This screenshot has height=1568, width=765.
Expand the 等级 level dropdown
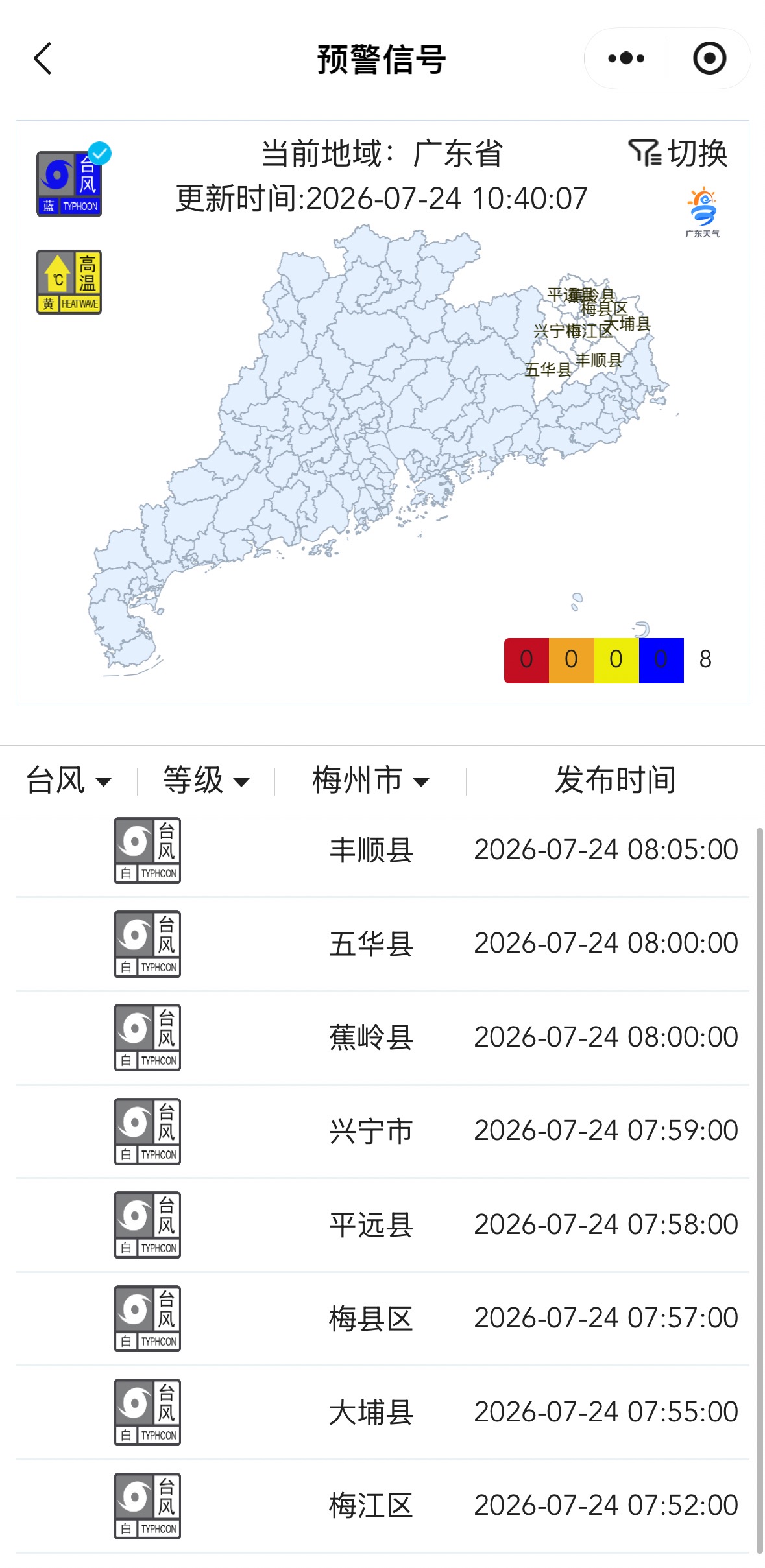pos(206,780)
